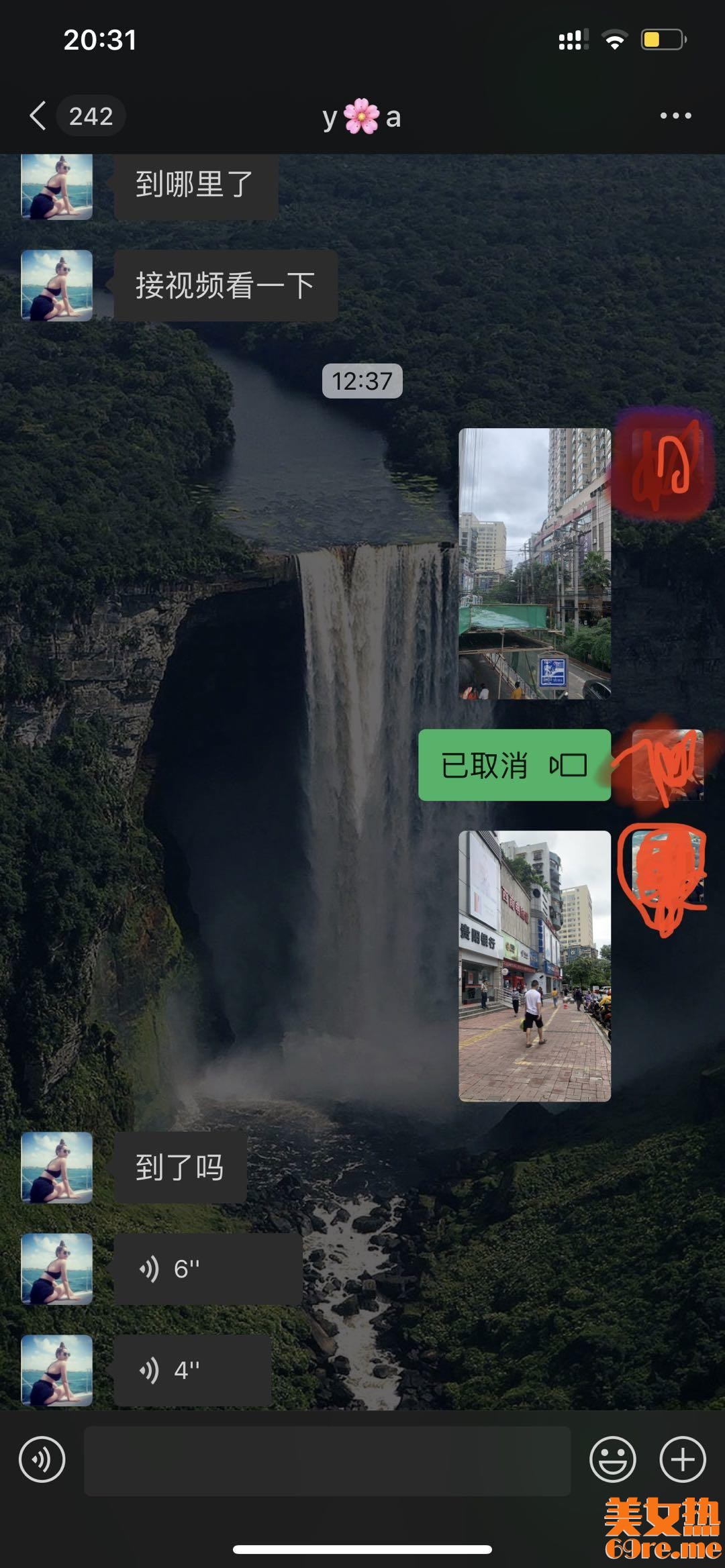Image resolution: width=725 pixels, height=1568 pixels.
Task: Open the street photo with overpass
Action: point(534,564)
